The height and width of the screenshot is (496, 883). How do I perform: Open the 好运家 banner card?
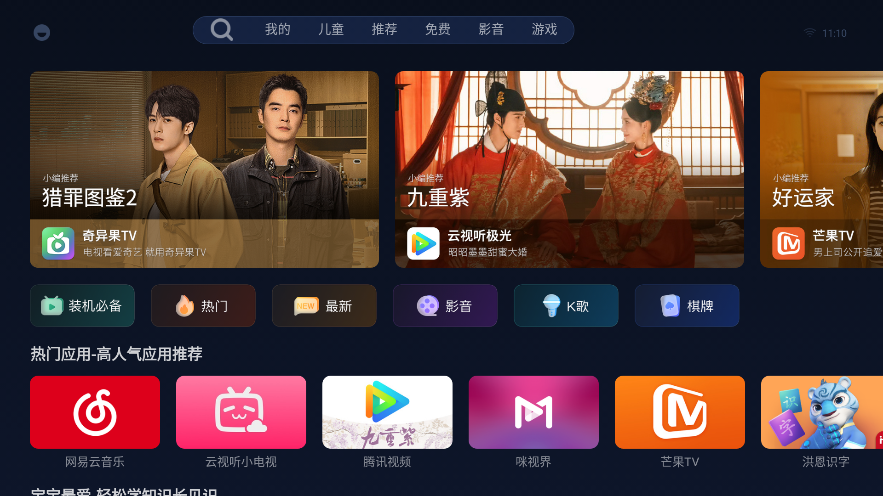click(821, 169)
